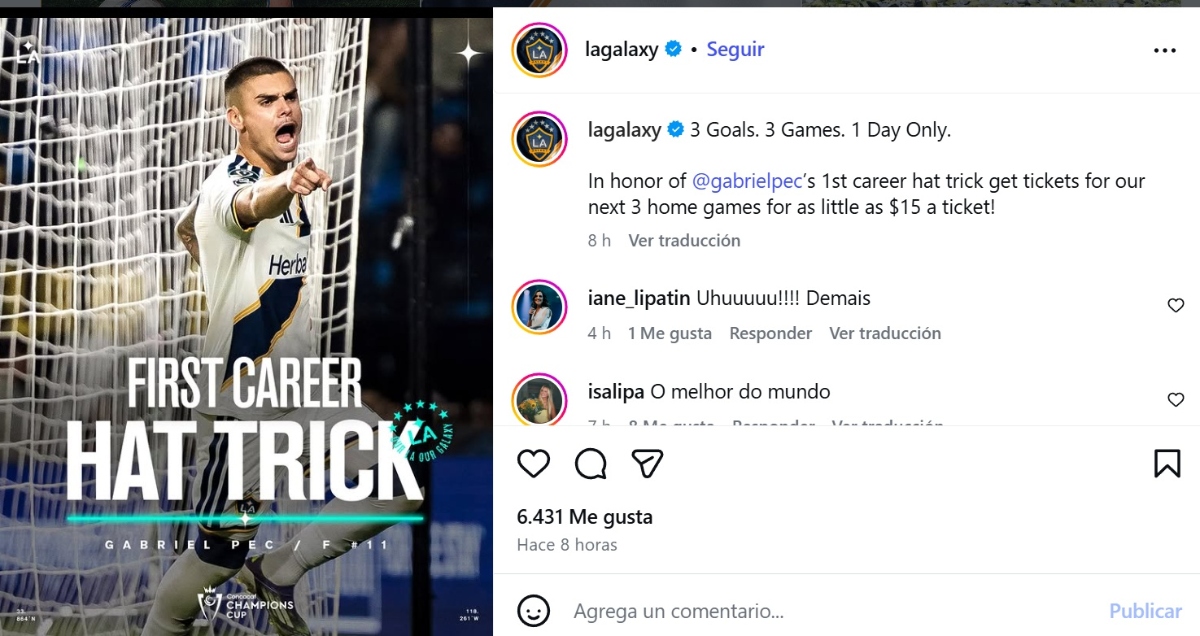This screenshot has height=636, width=1200.
Task: Open the emoji picker
Action: coord(535,610)
